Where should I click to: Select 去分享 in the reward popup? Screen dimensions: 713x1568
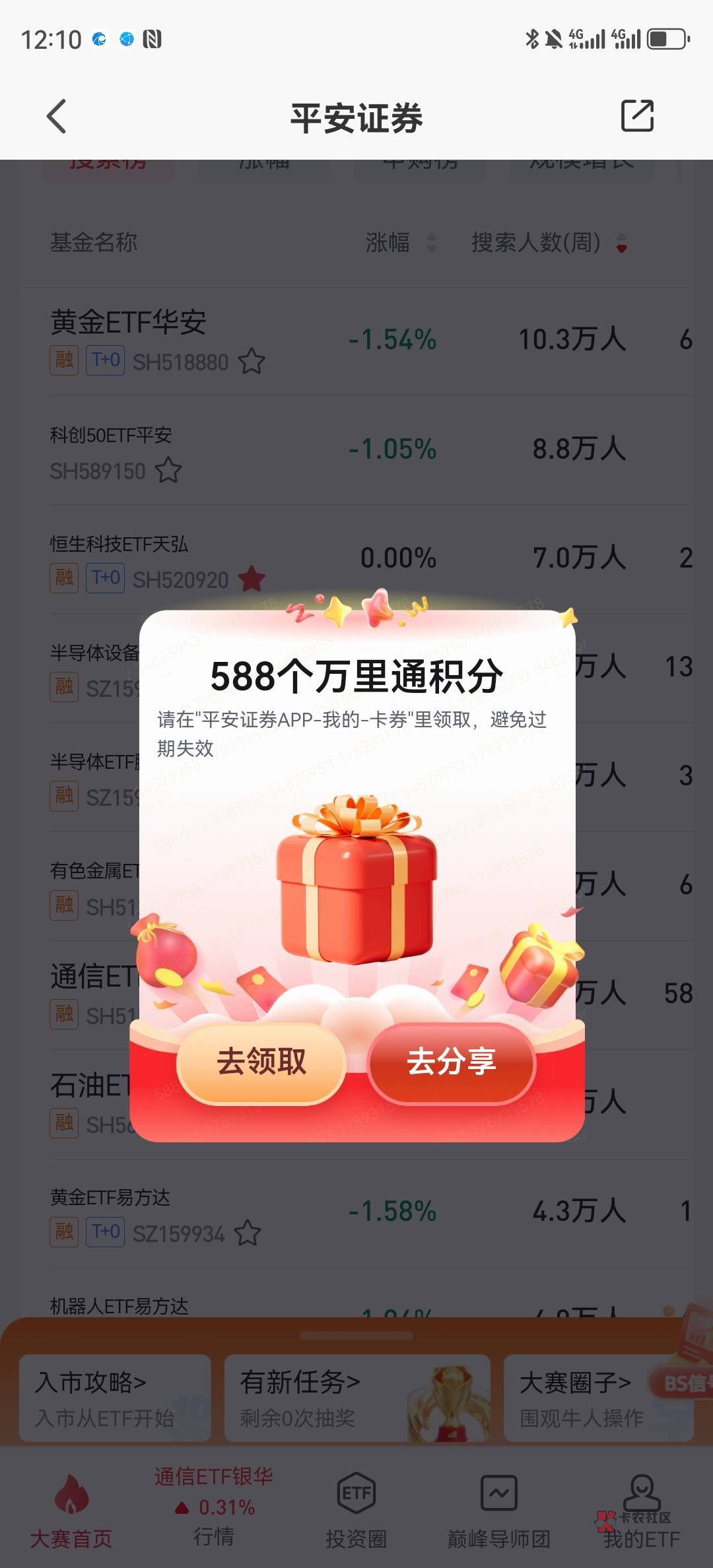(x=452, y=1062)
